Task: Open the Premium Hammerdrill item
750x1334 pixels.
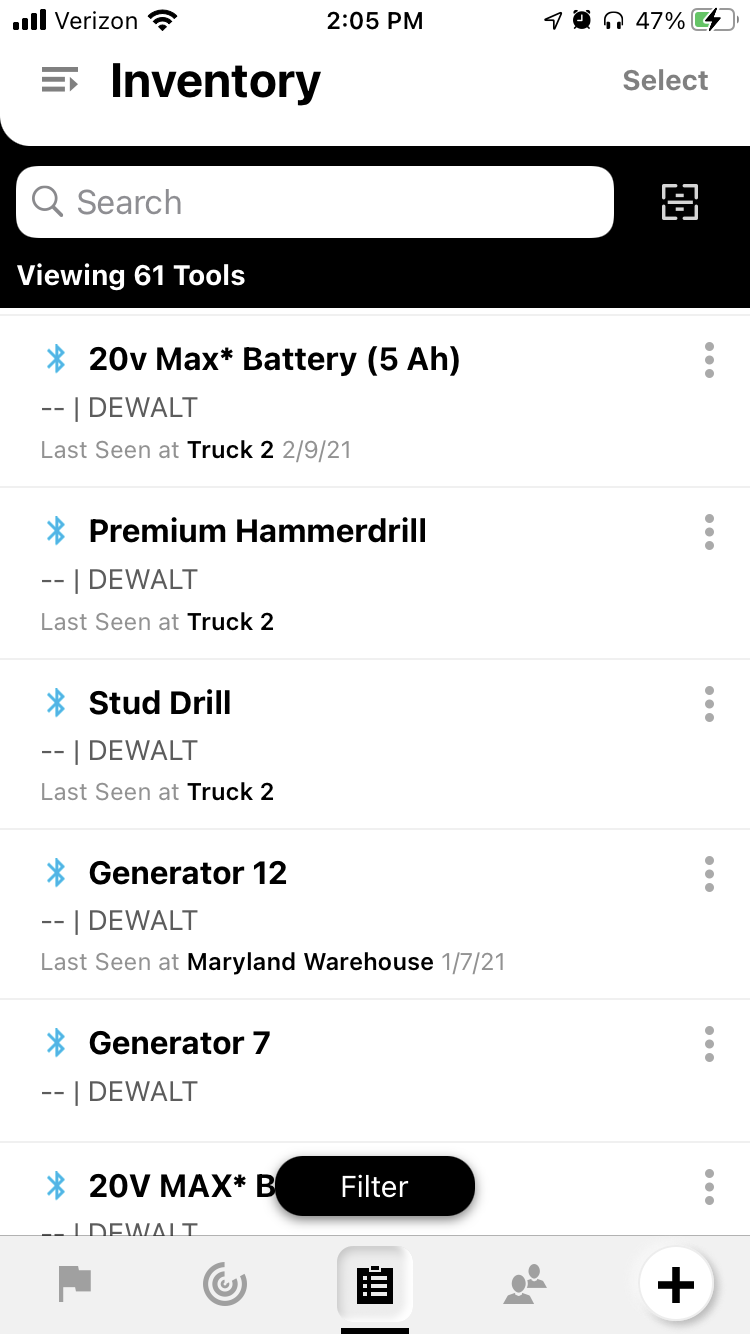Action: tap(375, 574)
